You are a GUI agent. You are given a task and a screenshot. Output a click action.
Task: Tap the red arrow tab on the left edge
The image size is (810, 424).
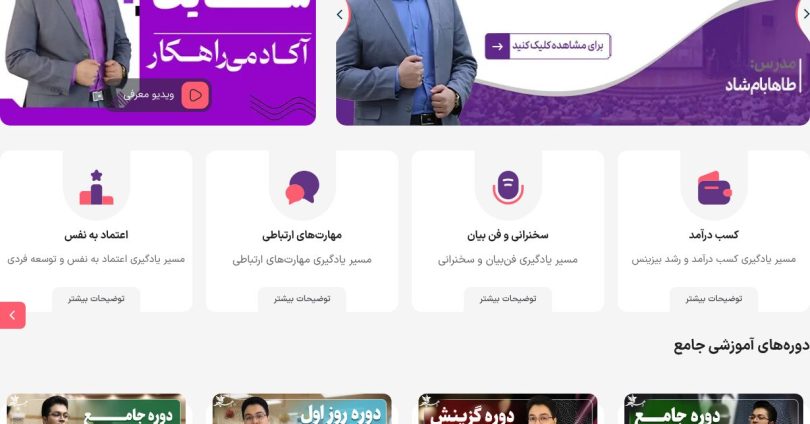click(12, 315)
